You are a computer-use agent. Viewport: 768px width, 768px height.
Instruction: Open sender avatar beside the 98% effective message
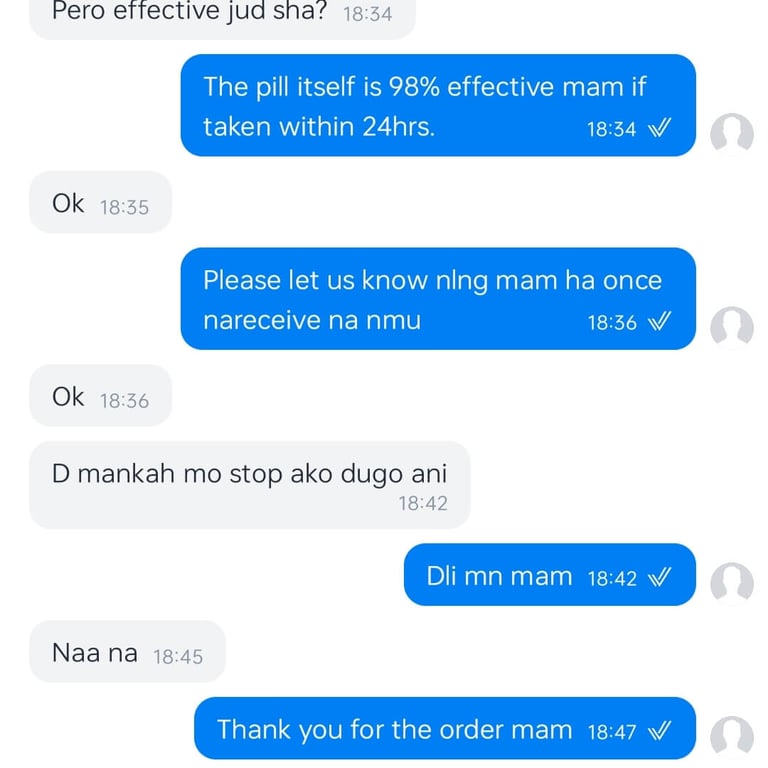[x=731, y=133]
